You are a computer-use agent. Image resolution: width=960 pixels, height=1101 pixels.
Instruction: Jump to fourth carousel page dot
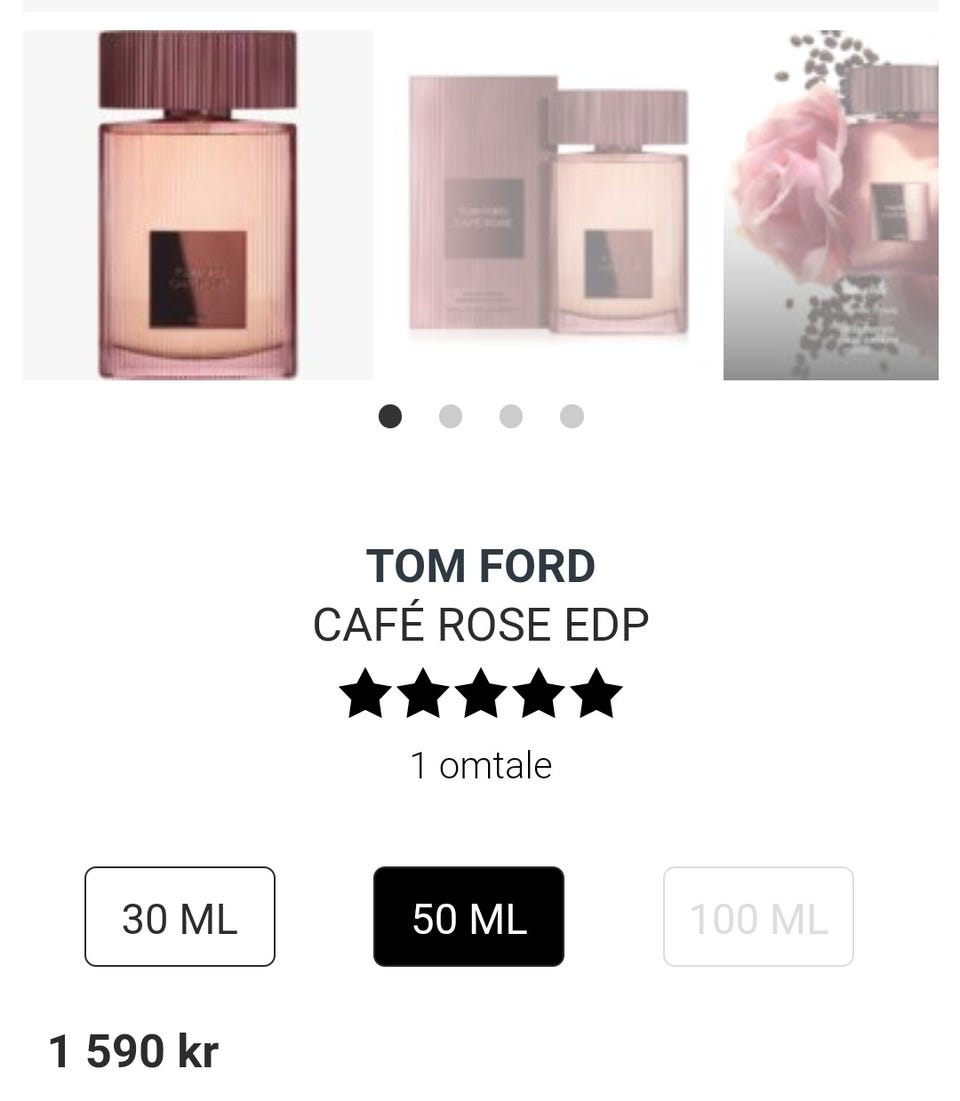tap(571, 416)
